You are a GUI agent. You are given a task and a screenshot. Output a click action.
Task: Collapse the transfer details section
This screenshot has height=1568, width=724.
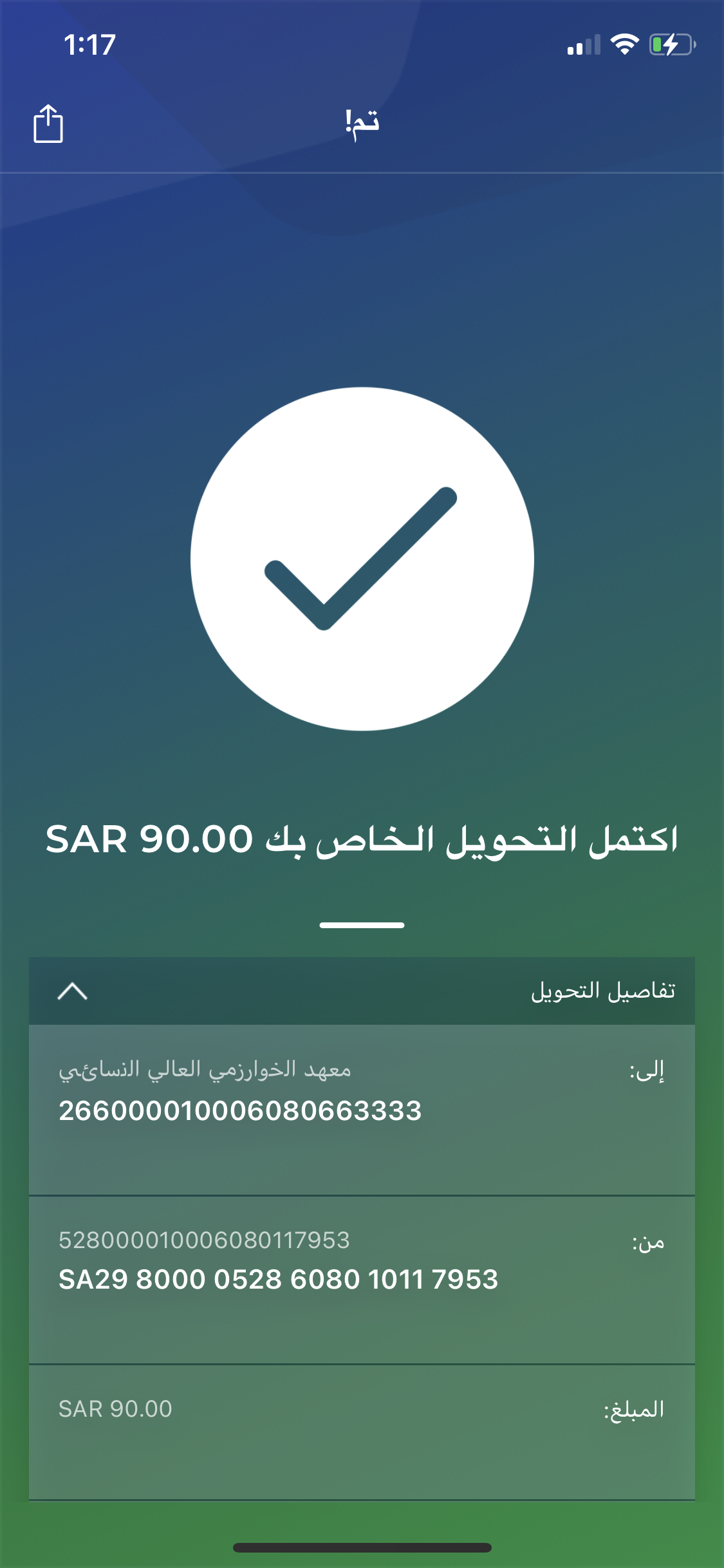[72, 991]
